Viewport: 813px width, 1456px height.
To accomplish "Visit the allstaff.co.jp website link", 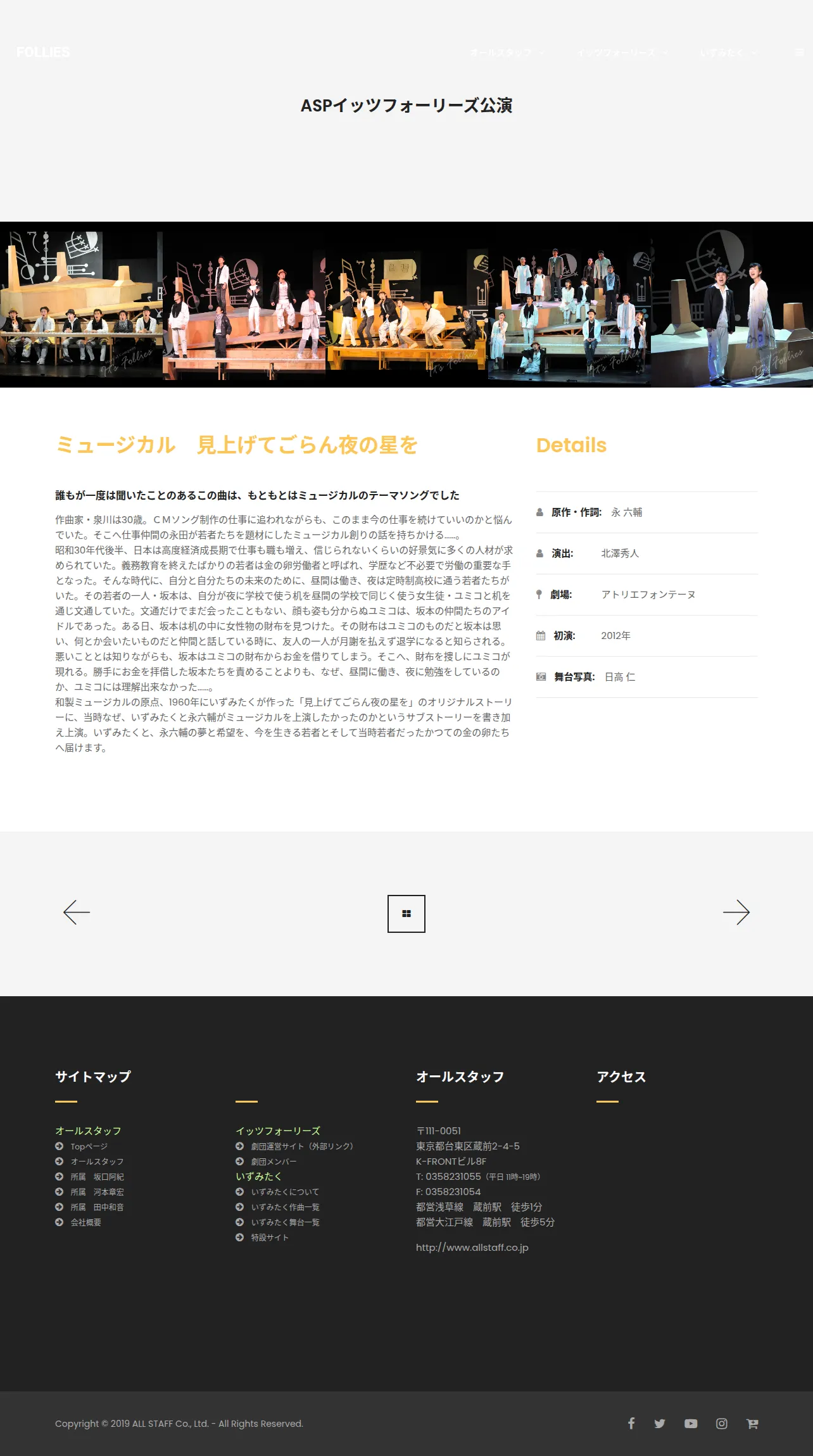I will (x=472, y=1247).
